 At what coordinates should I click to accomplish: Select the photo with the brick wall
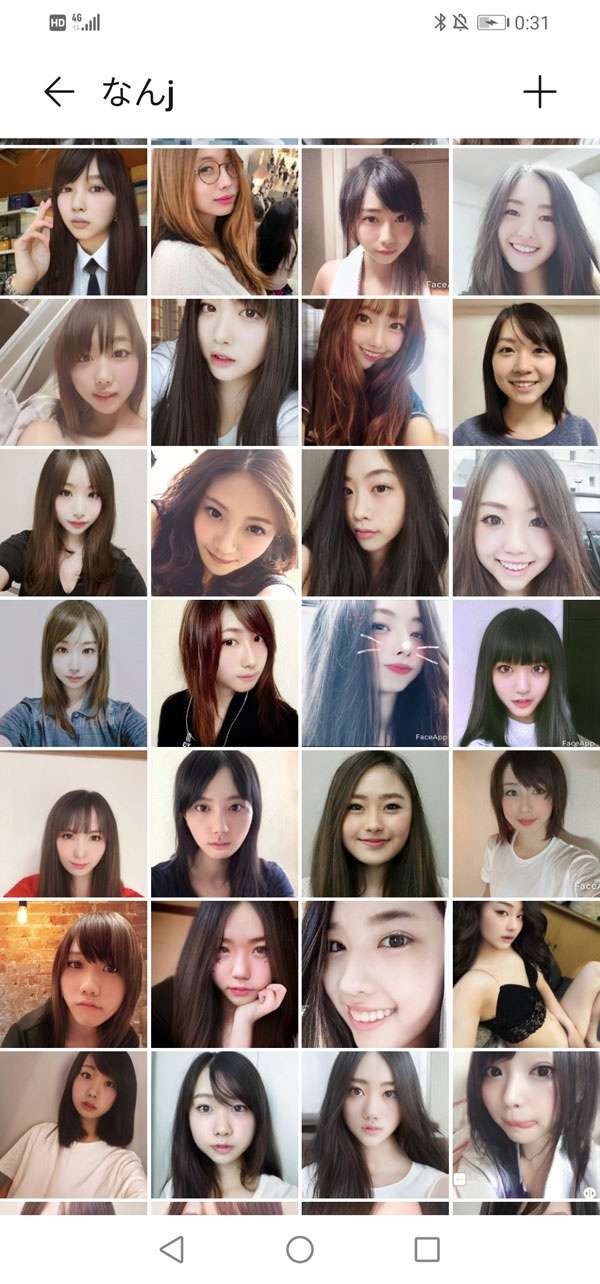click(73, 974)
